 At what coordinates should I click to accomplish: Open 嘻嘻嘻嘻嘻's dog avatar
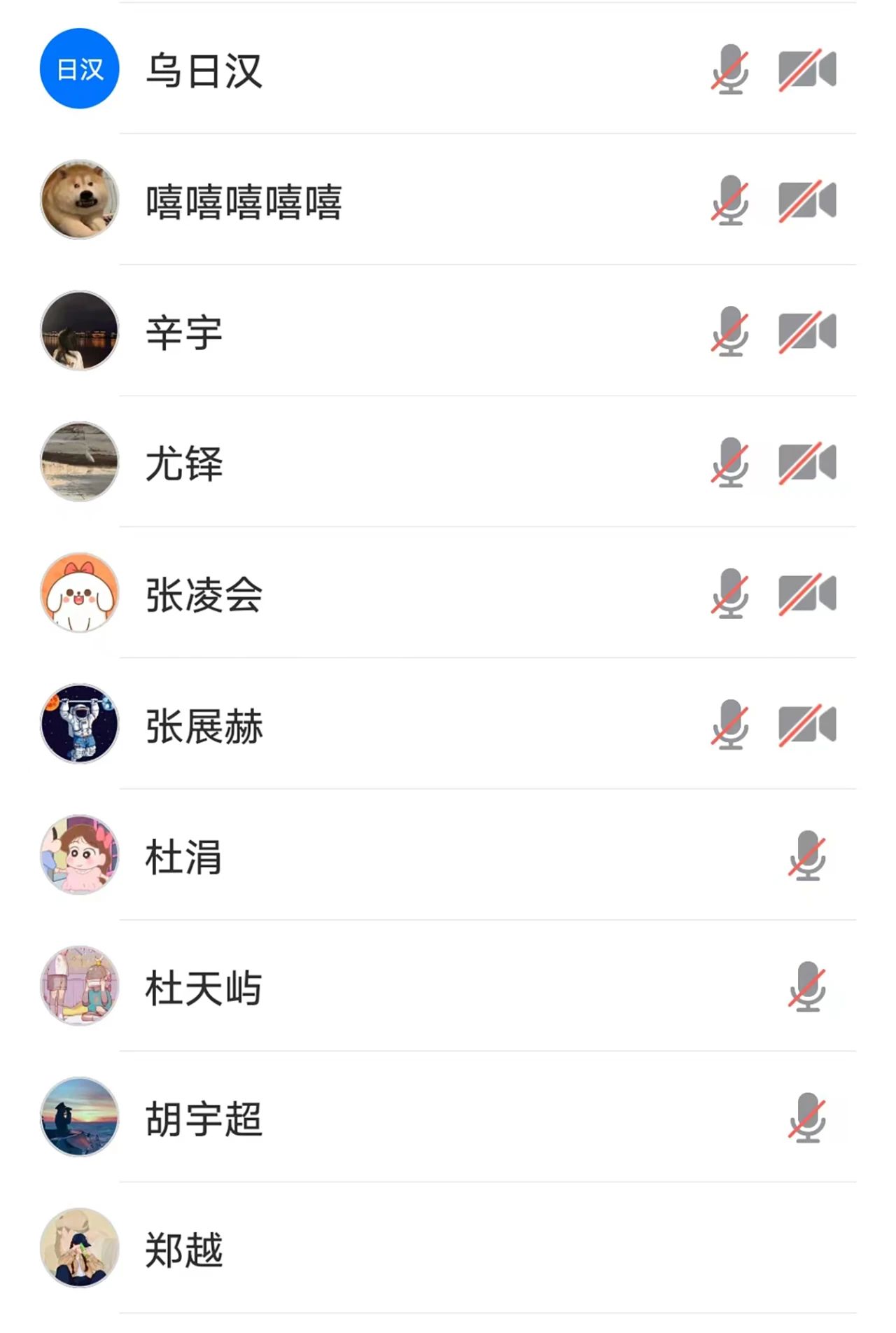[x=79, y=201]
